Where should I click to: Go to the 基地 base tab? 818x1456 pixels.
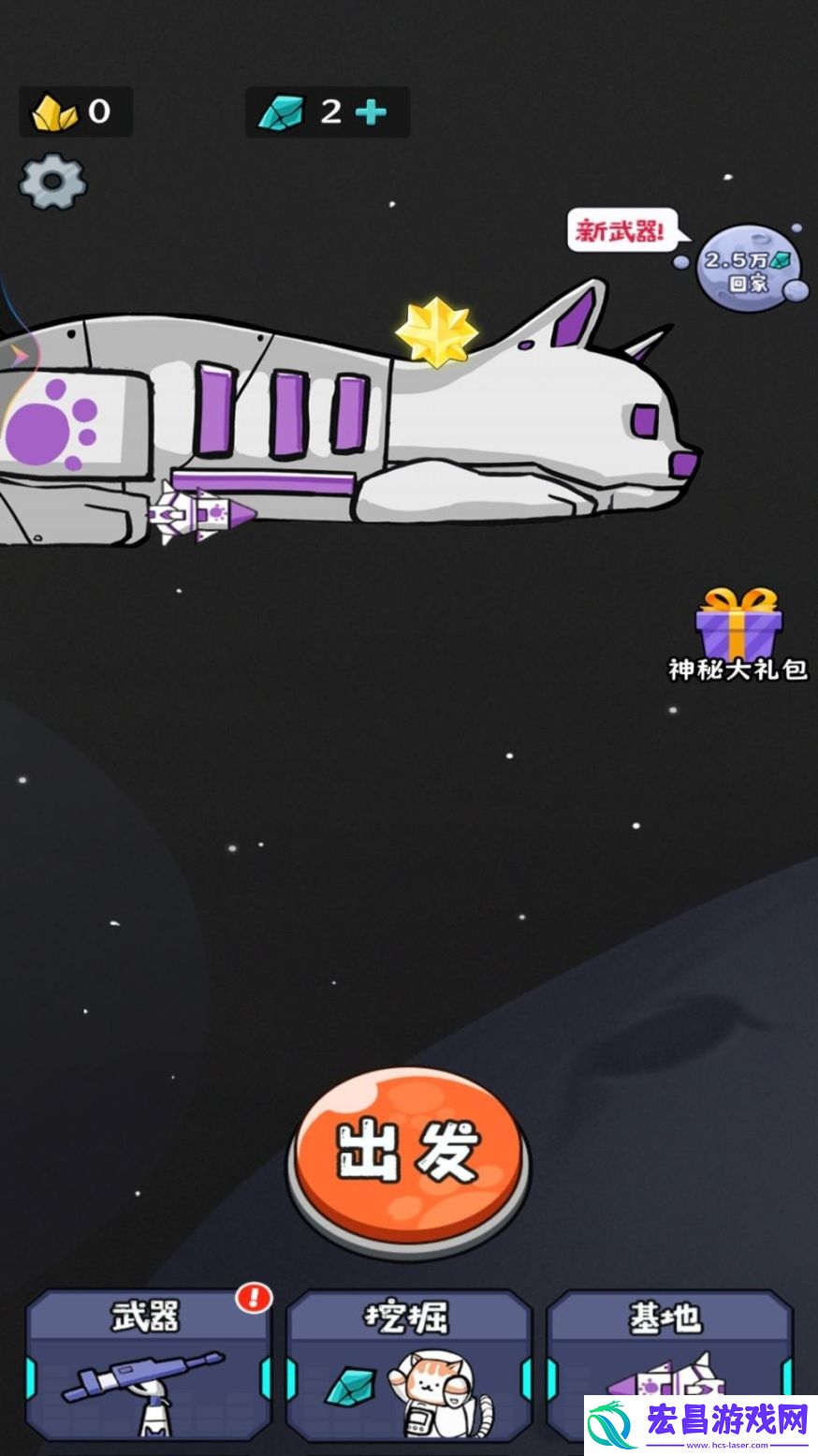[x=666, y=1348]
